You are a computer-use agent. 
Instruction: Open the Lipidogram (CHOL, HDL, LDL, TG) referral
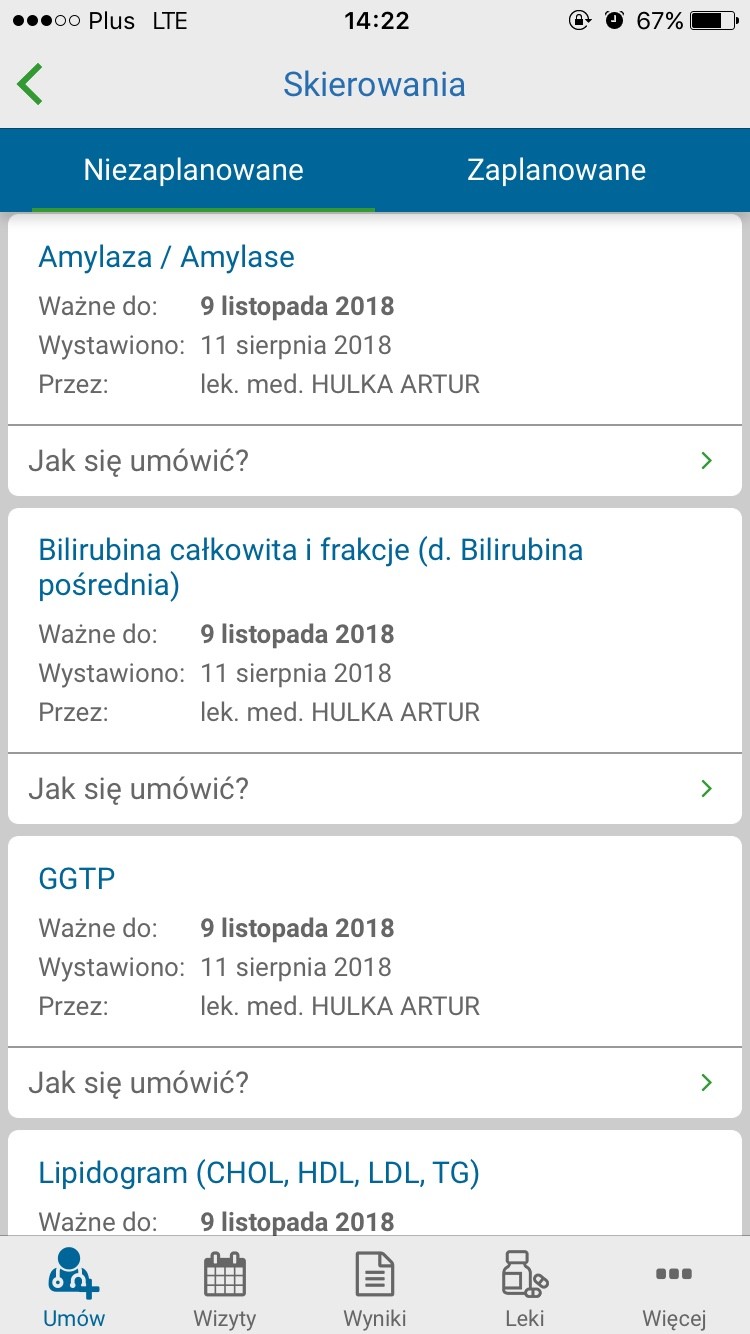258,1173
